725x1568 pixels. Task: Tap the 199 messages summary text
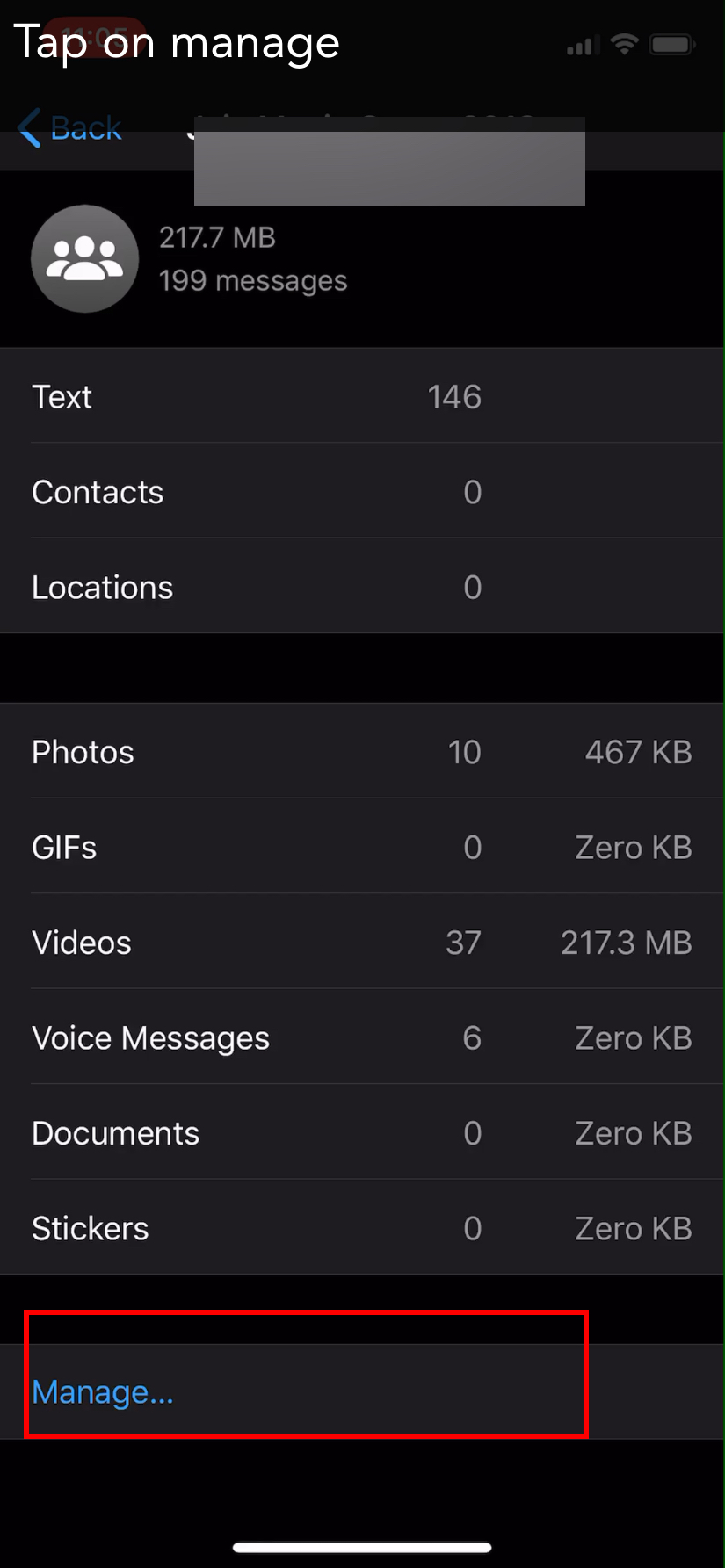coord(253,280)
